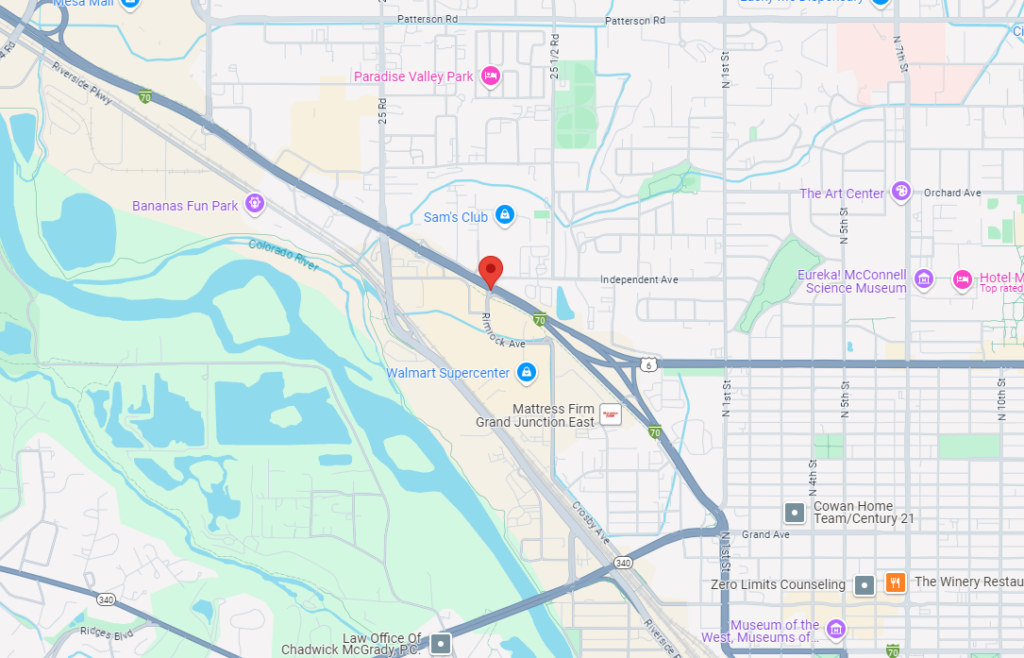Open Zero Limits Counseling marker
1024x658 pixels.
coord(864,584)
